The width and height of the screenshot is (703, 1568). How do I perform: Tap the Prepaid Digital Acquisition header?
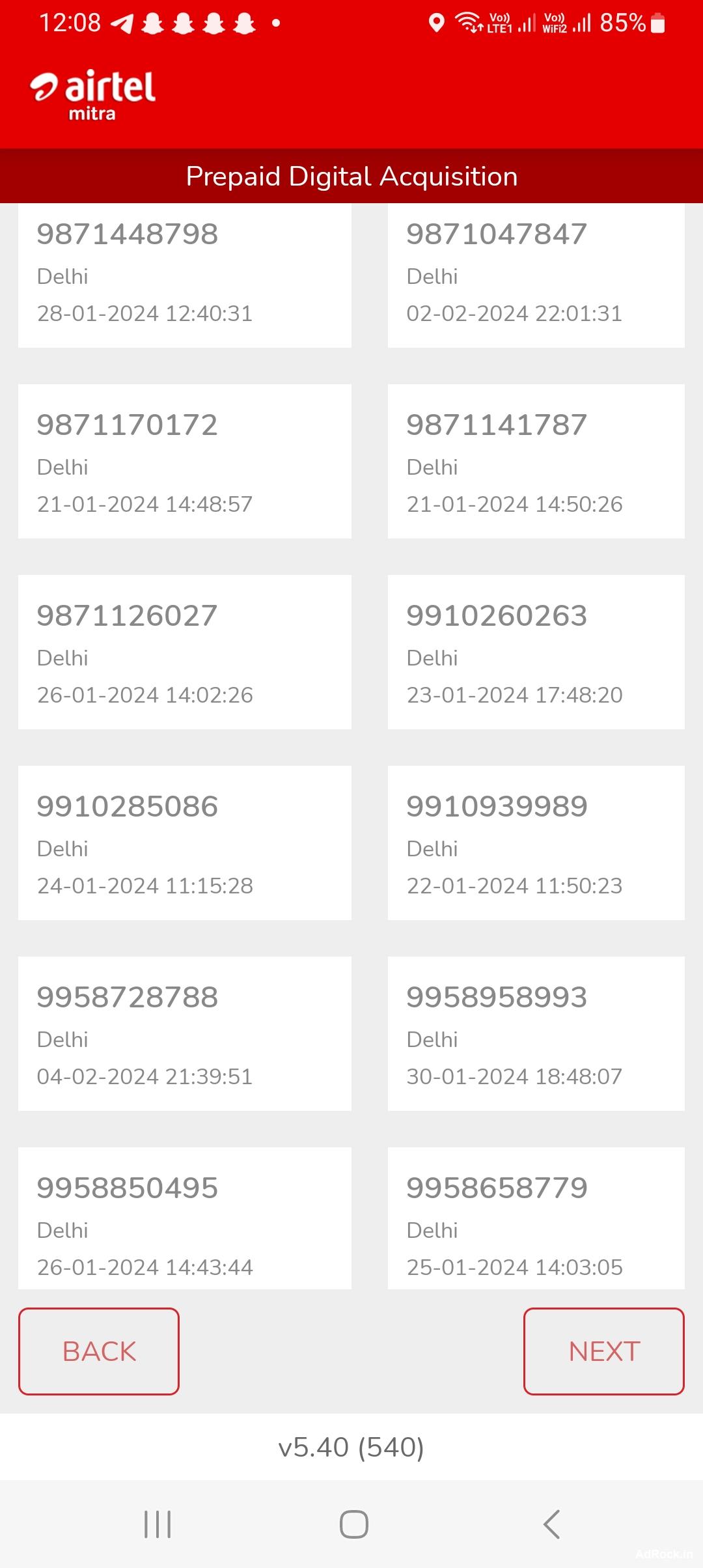(x=351, y=176)
